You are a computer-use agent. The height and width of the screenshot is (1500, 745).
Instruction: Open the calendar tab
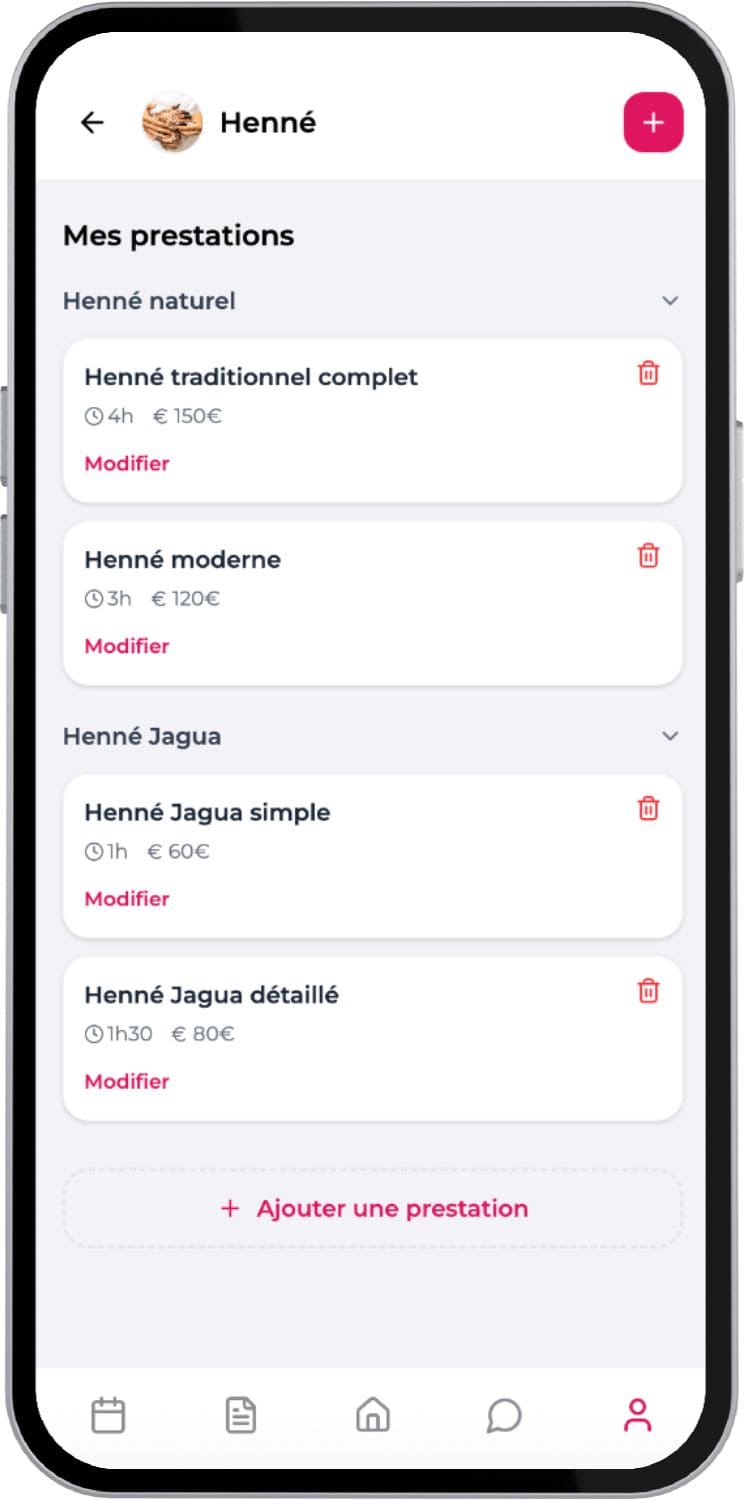[108, 1415]
